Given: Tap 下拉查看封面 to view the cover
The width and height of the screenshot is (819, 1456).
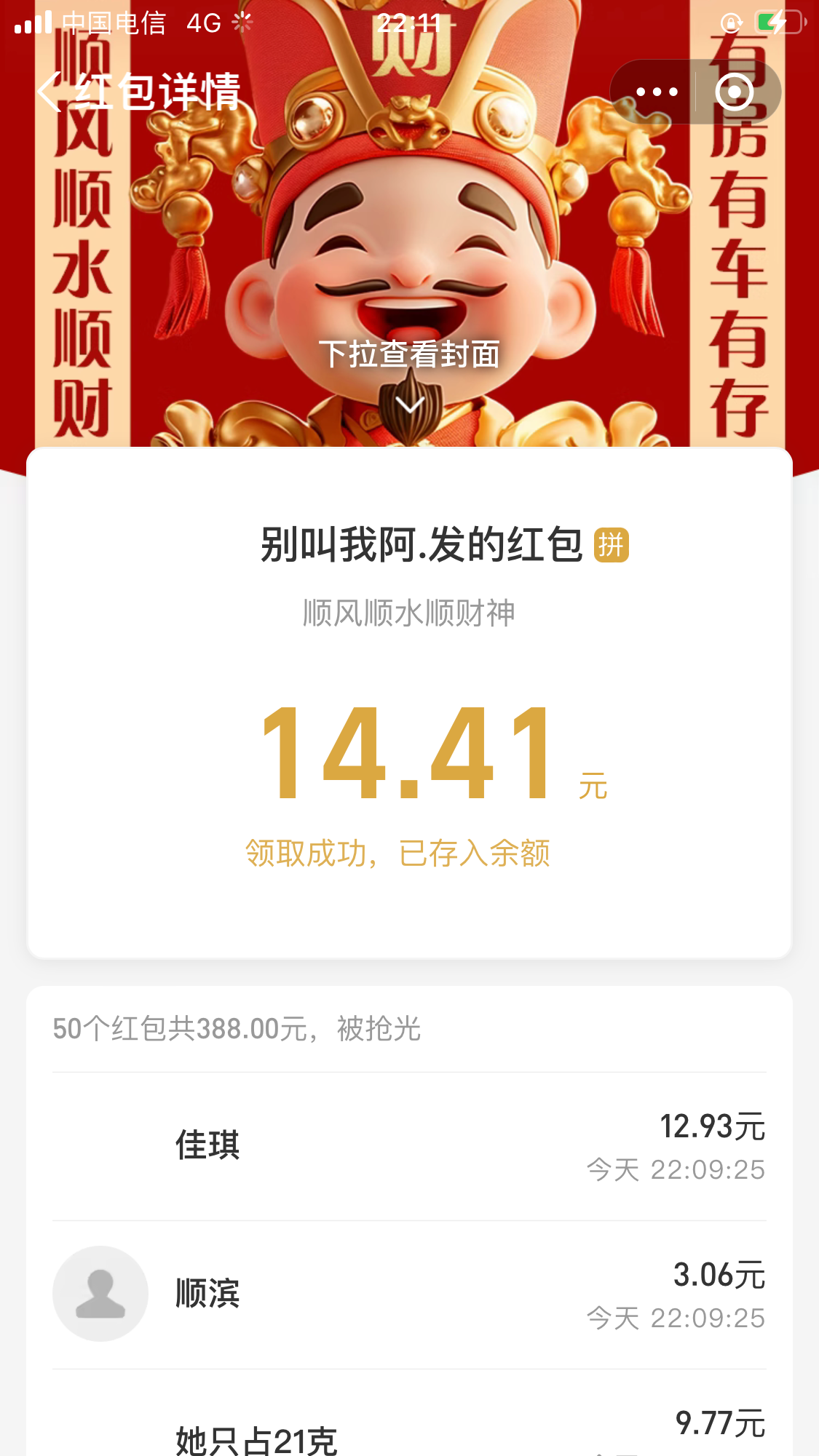Looking at the screenshot, I should point(409,354).
